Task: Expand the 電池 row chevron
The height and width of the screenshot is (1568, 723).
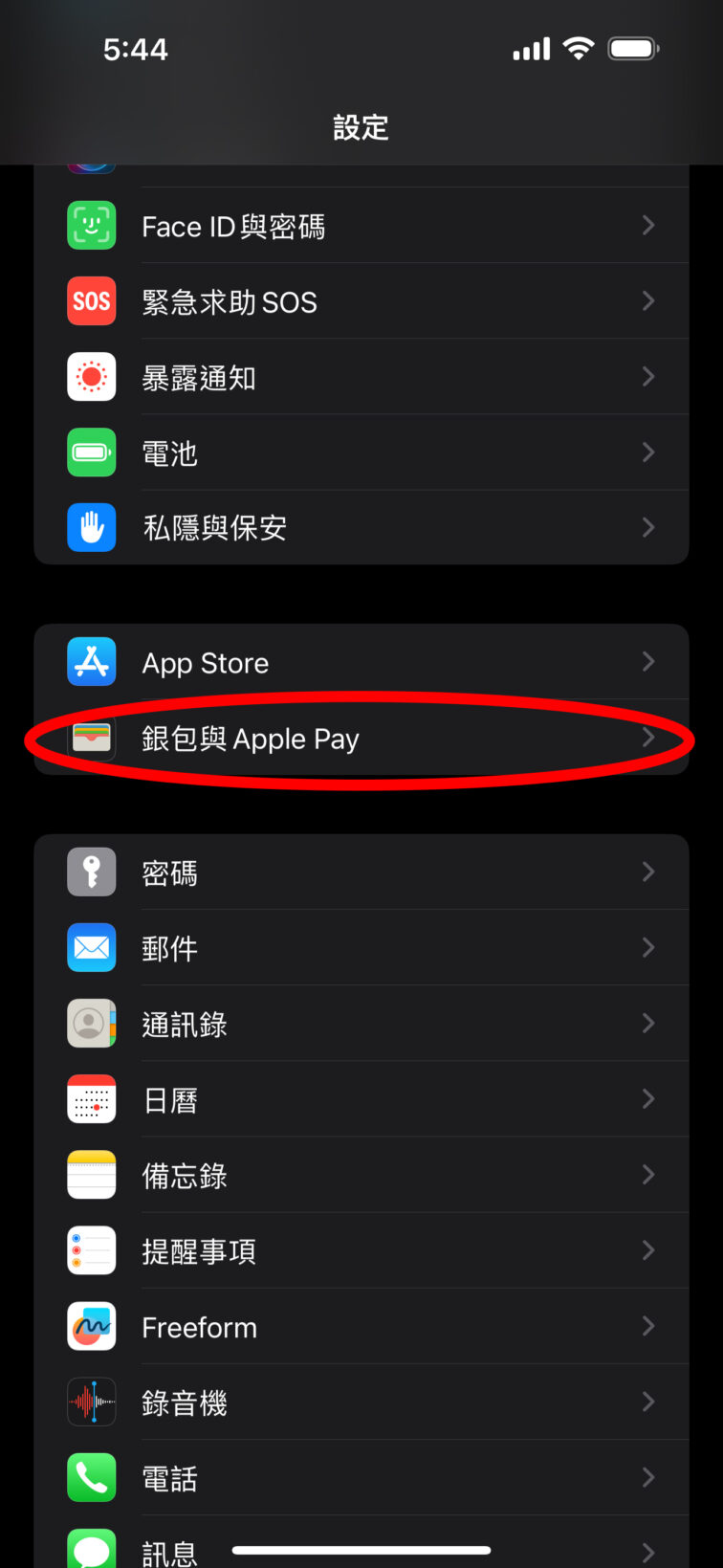Action: coord(648,453)
